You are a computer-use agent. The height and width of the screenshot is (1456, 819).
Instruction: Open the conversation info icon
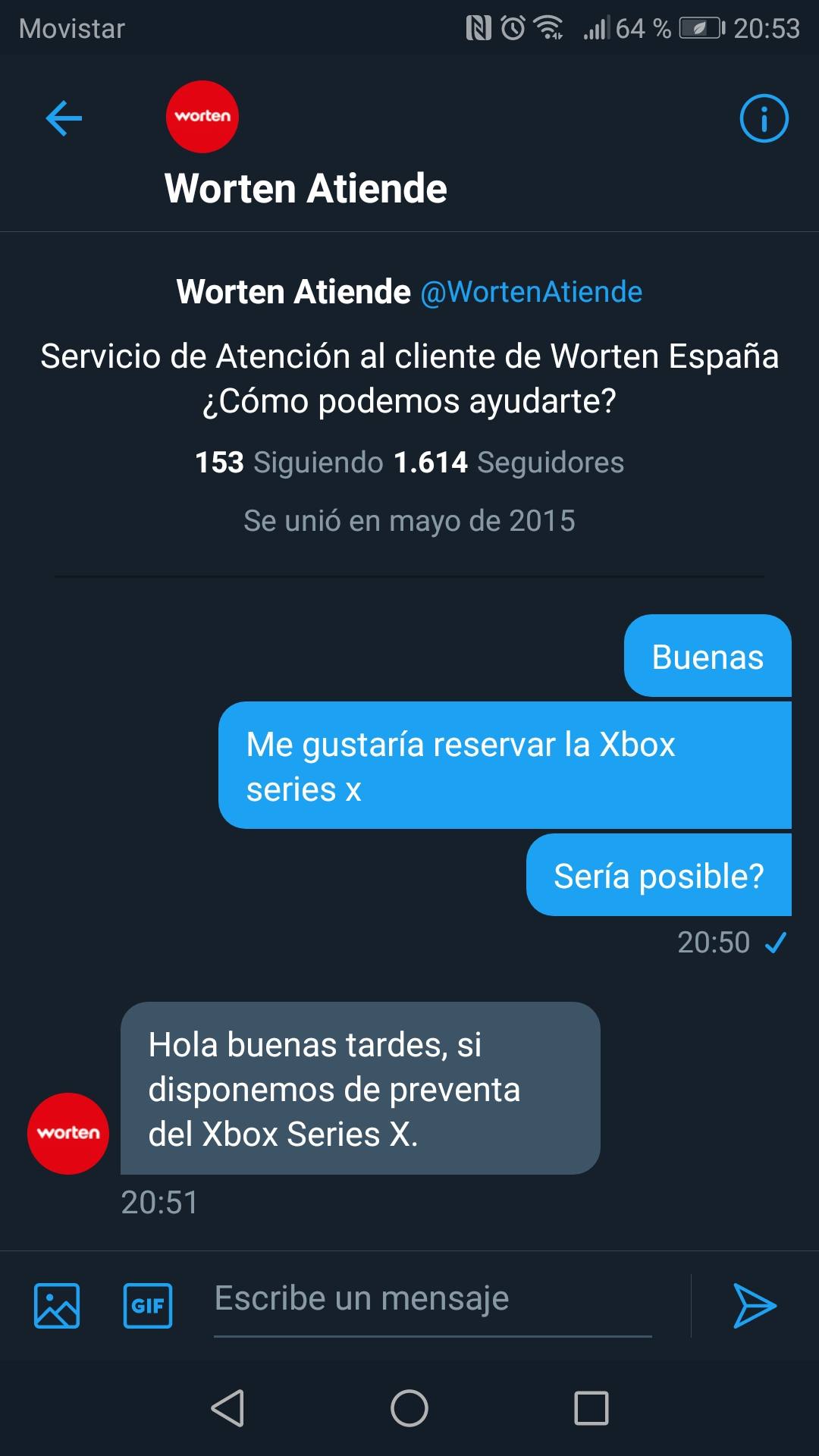click(x=764, y=118)
